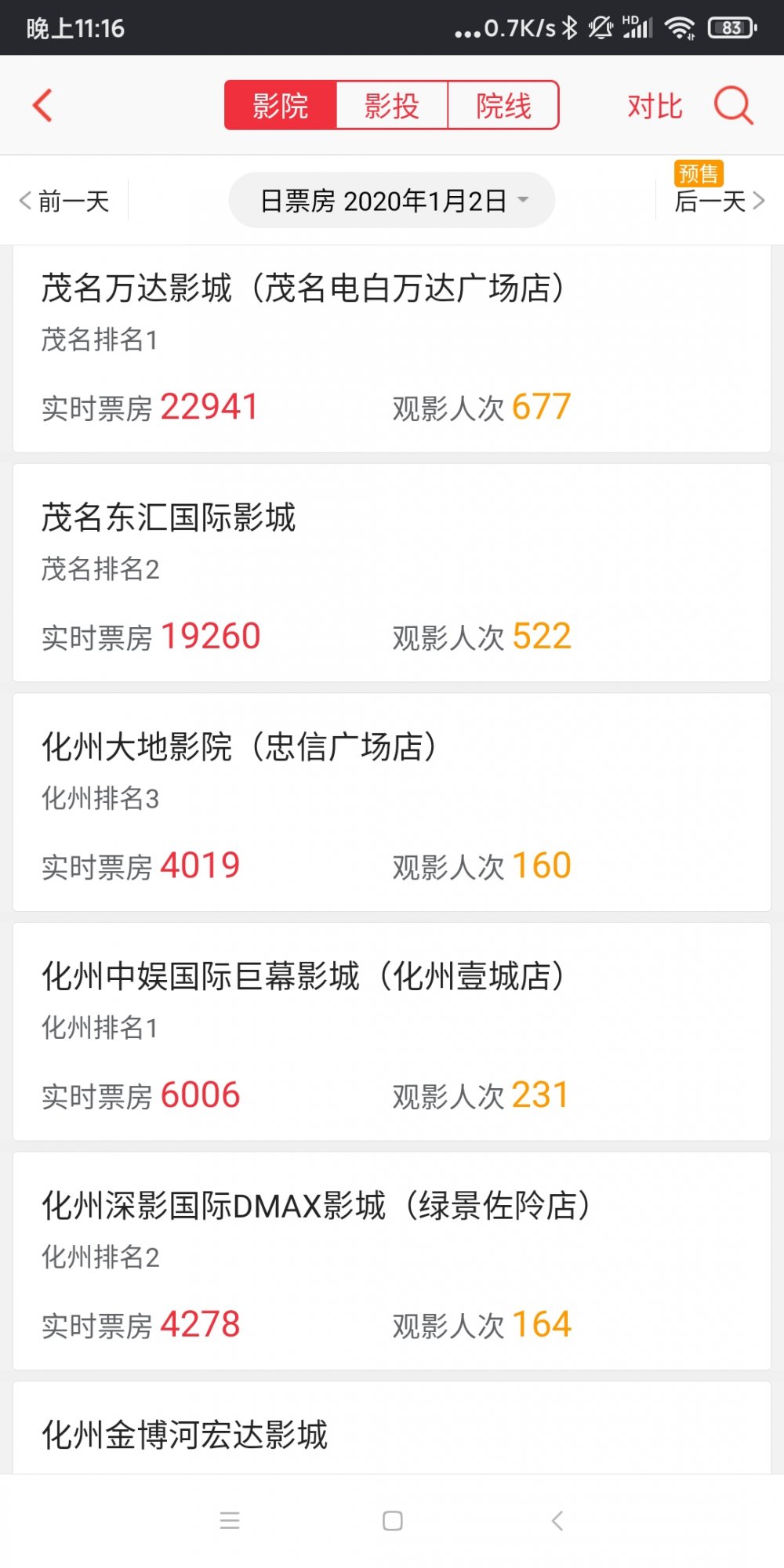The height and width of the screenshot is (1568, 784).
Task: Go to 前一天 previous day
Action: pyautogui.click(x=65, y=201)
